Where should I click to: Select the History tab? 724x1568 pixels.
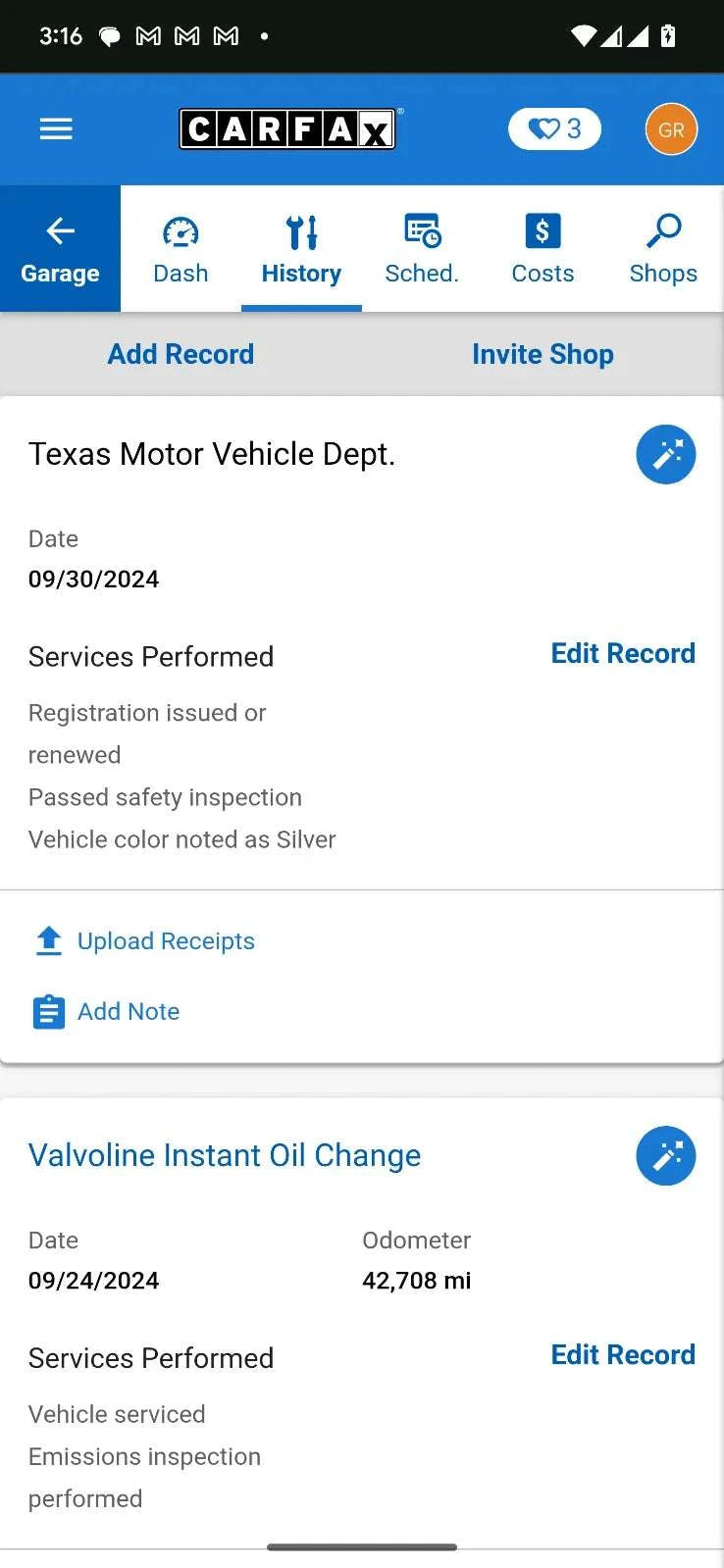[301, 250]
